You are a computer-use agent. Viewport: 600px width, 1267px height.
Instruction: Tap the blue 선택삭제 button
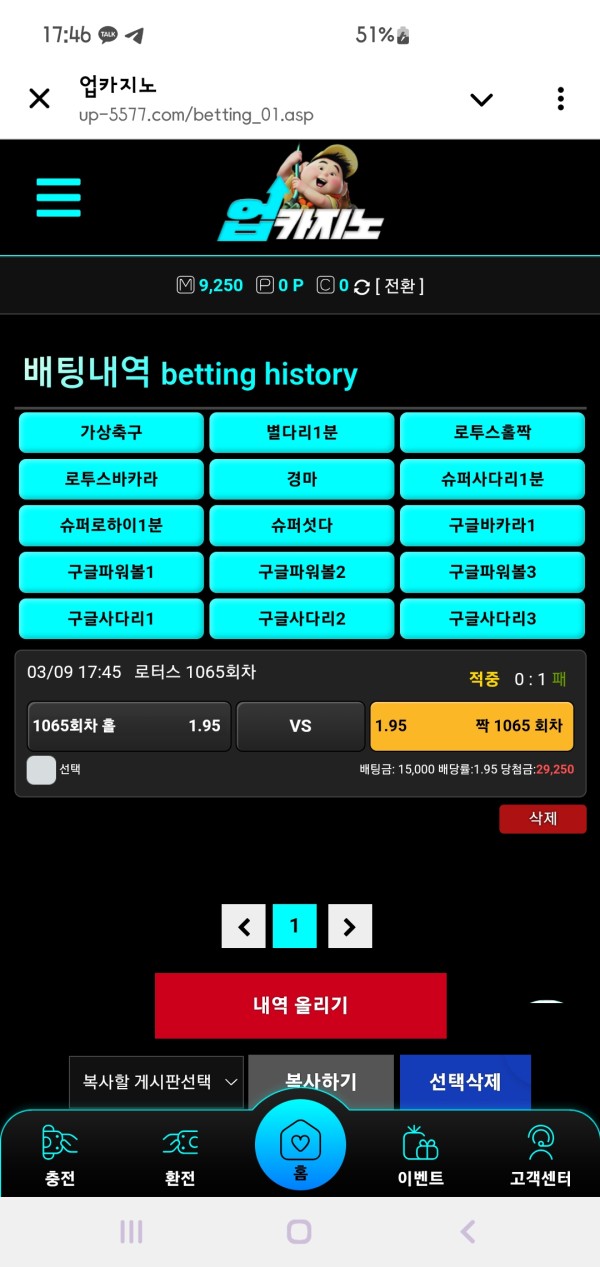[465, 1082]
